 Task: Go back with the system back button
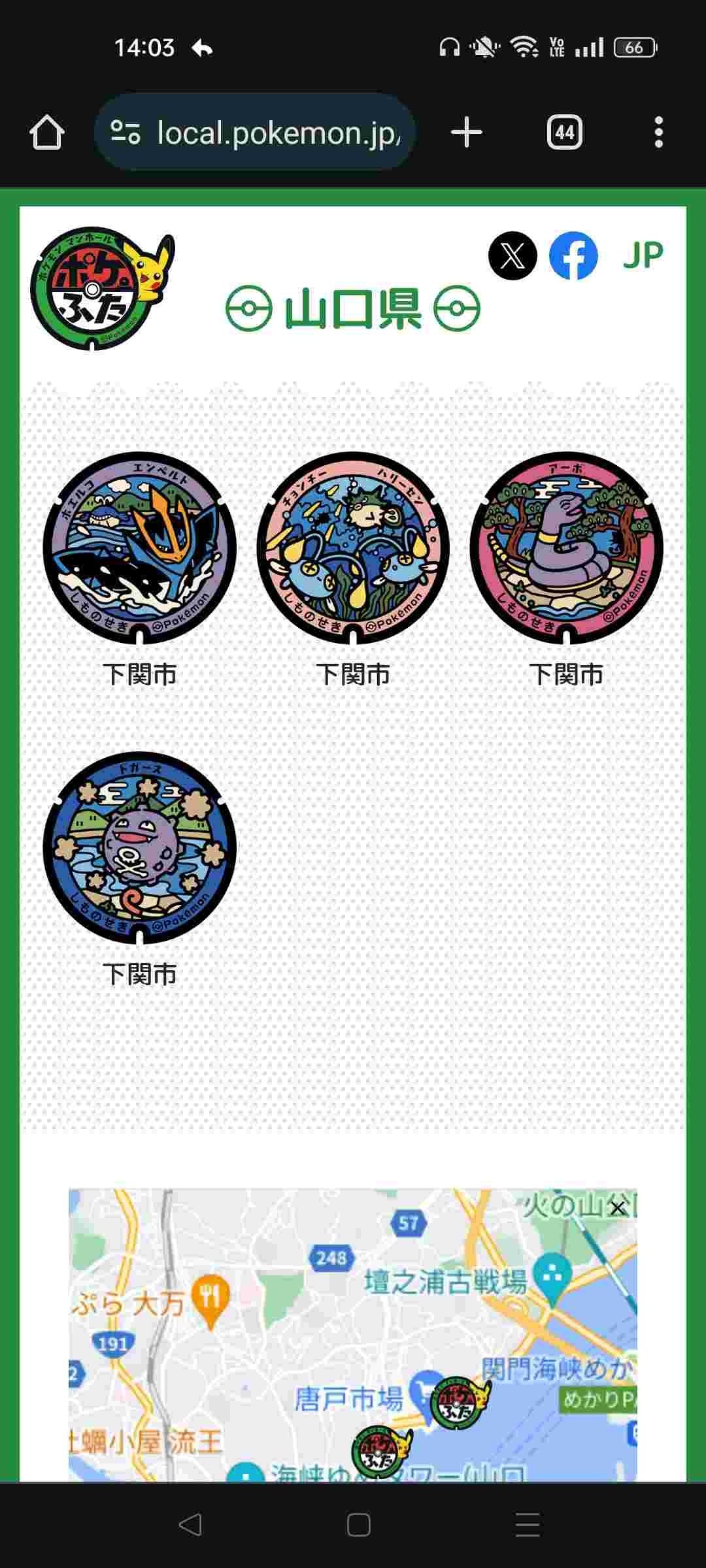coord(190,1525)
